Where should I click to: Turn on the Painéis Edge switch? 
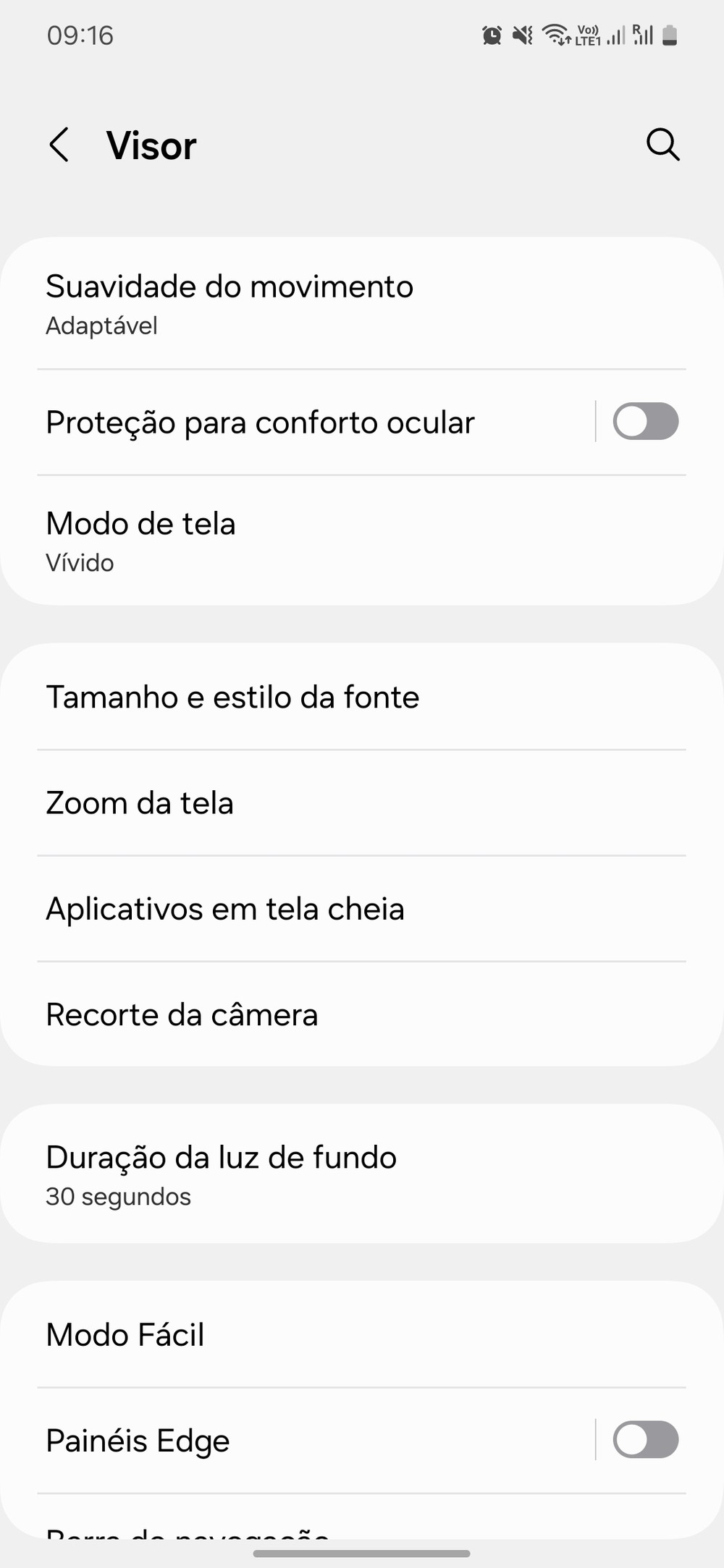[645, 1439]
